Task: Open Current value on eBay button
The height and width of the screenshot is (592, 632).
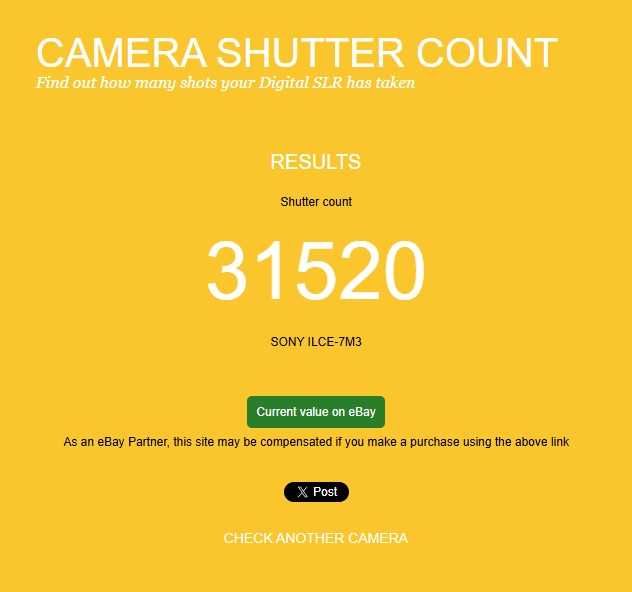Action: pyautogui.click(x=316, y=412)
